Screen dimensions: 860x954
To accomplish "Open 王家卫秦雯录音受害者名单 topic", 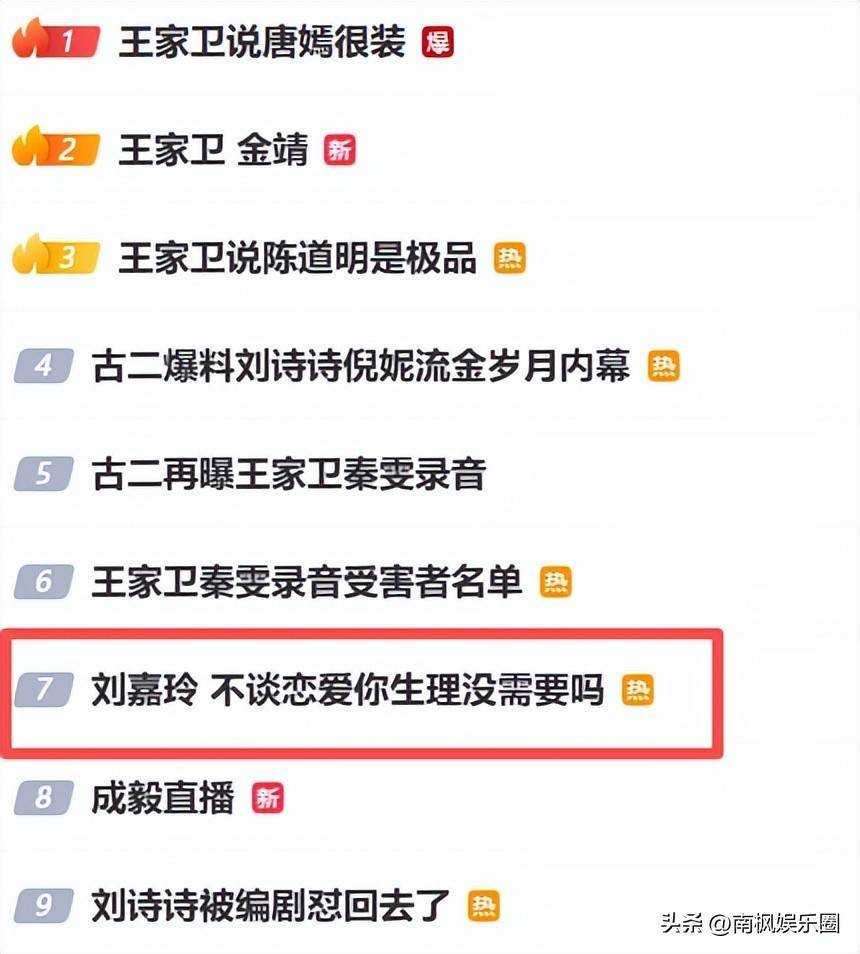I will (307, 581).
